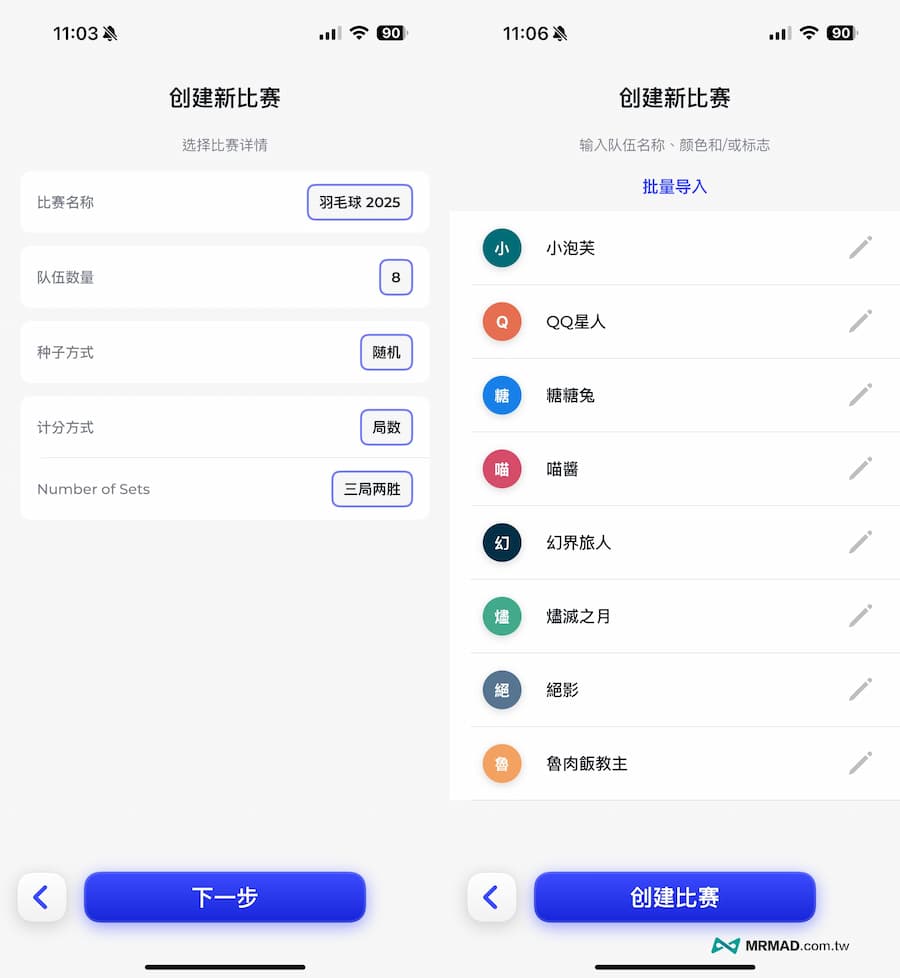Open the 种子方式 picker set to 随机

click(386, 352)
